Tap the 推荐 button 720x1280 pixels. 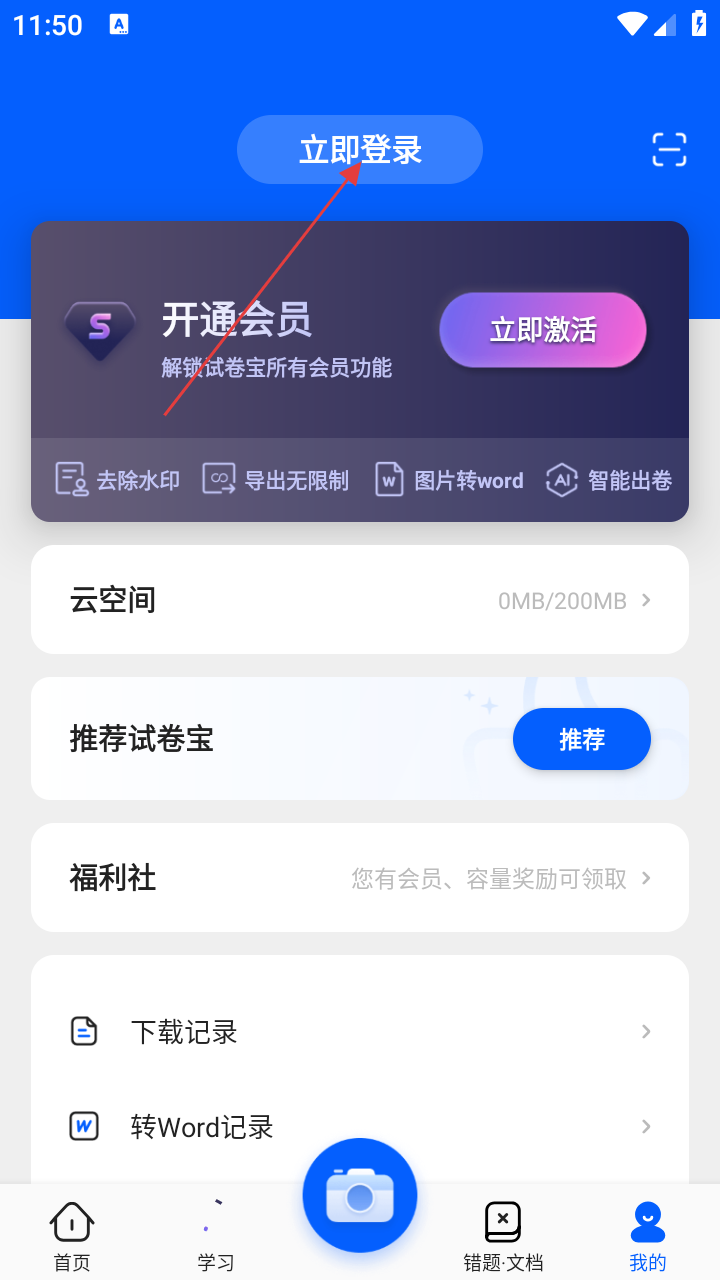click(x=581, y=739)
